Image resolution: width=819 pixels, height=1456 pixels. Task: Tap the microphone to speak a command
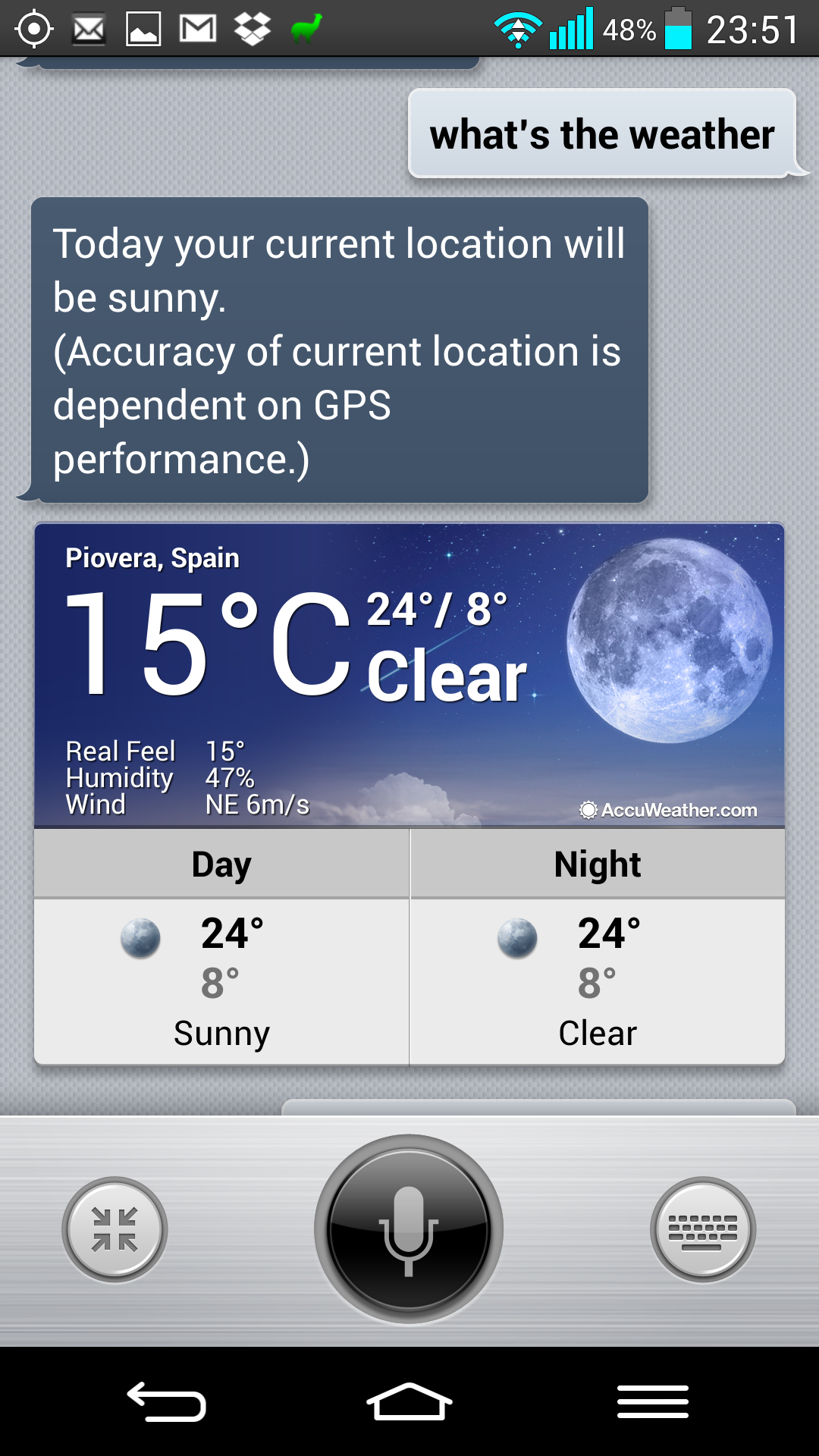coord(409,1229)
